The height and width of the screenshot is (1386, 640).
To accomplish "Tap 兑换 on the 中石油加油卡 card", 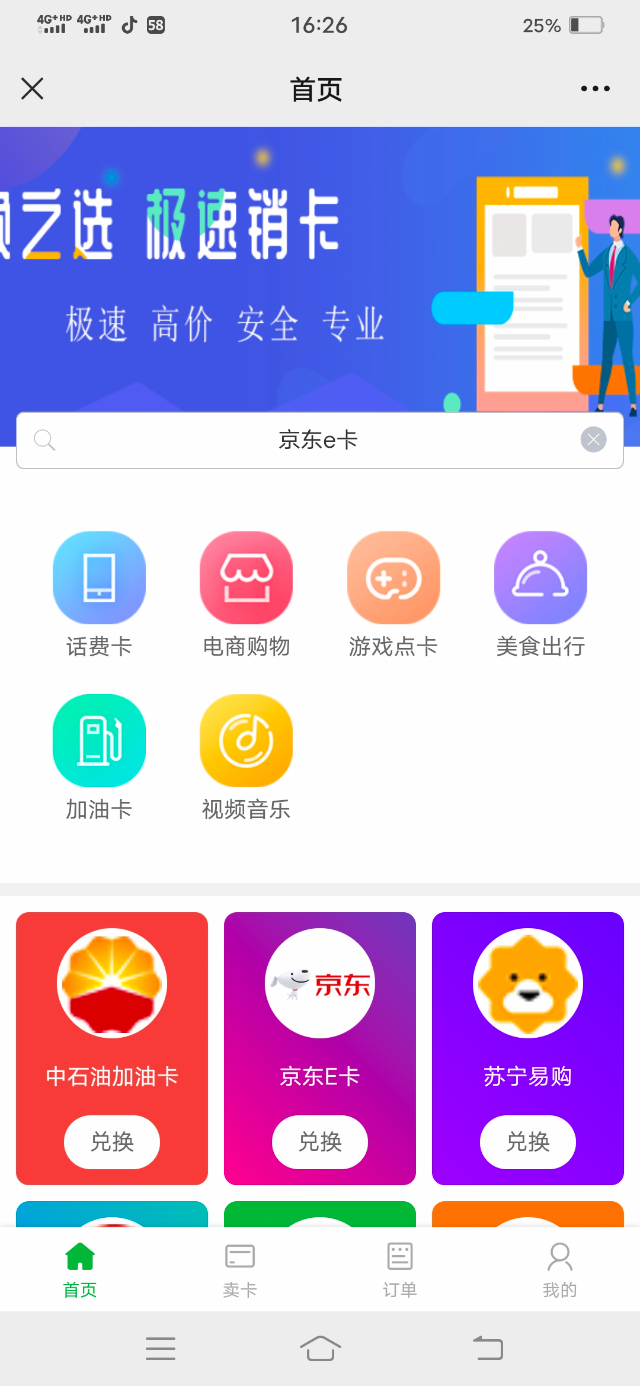I will [112, 1141].
